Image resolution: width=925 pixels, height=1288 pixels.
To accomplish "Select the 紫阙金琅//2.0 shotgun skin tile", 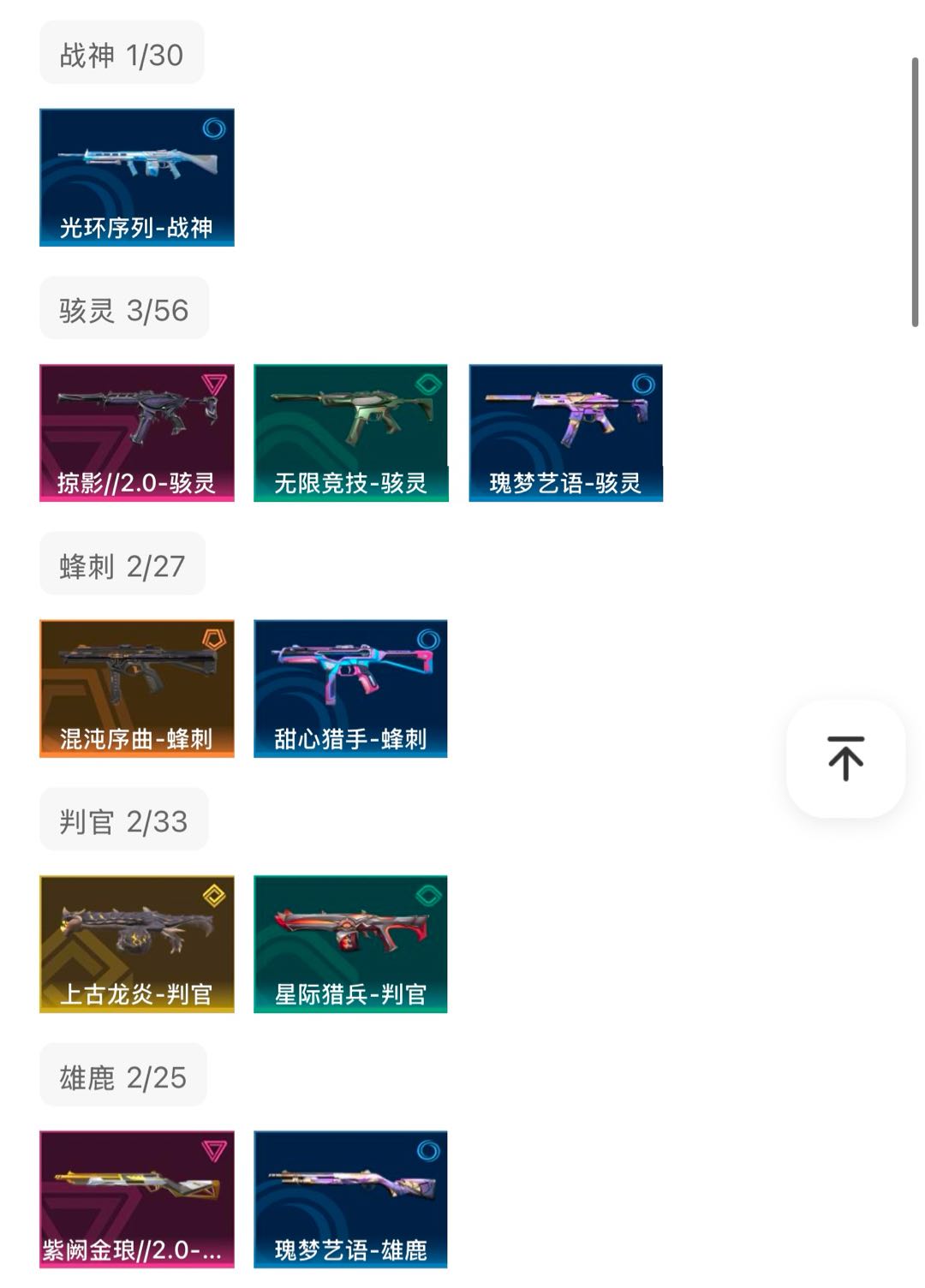I will [x=137, y=1199].
